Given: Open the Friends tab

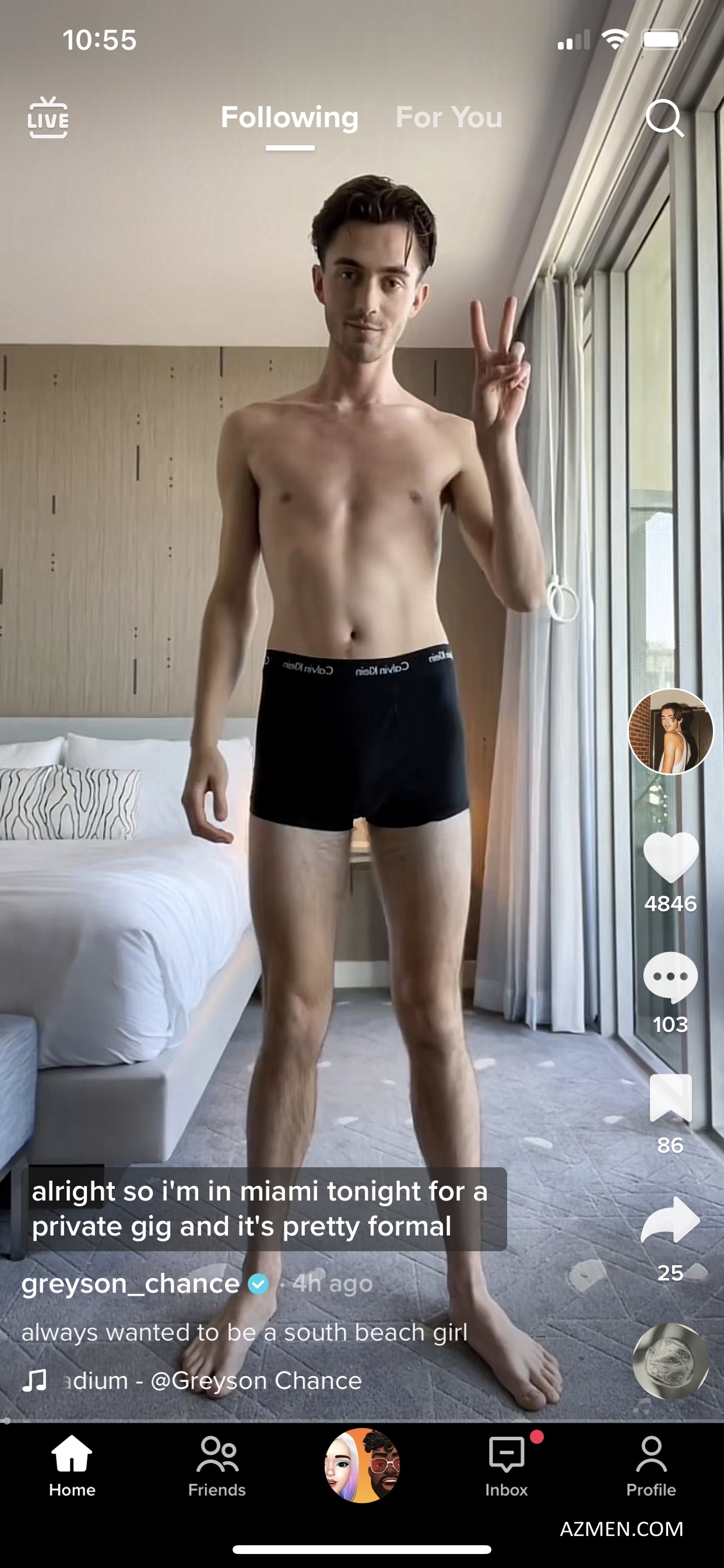Looking at the screenshot, I should 217,1466.
